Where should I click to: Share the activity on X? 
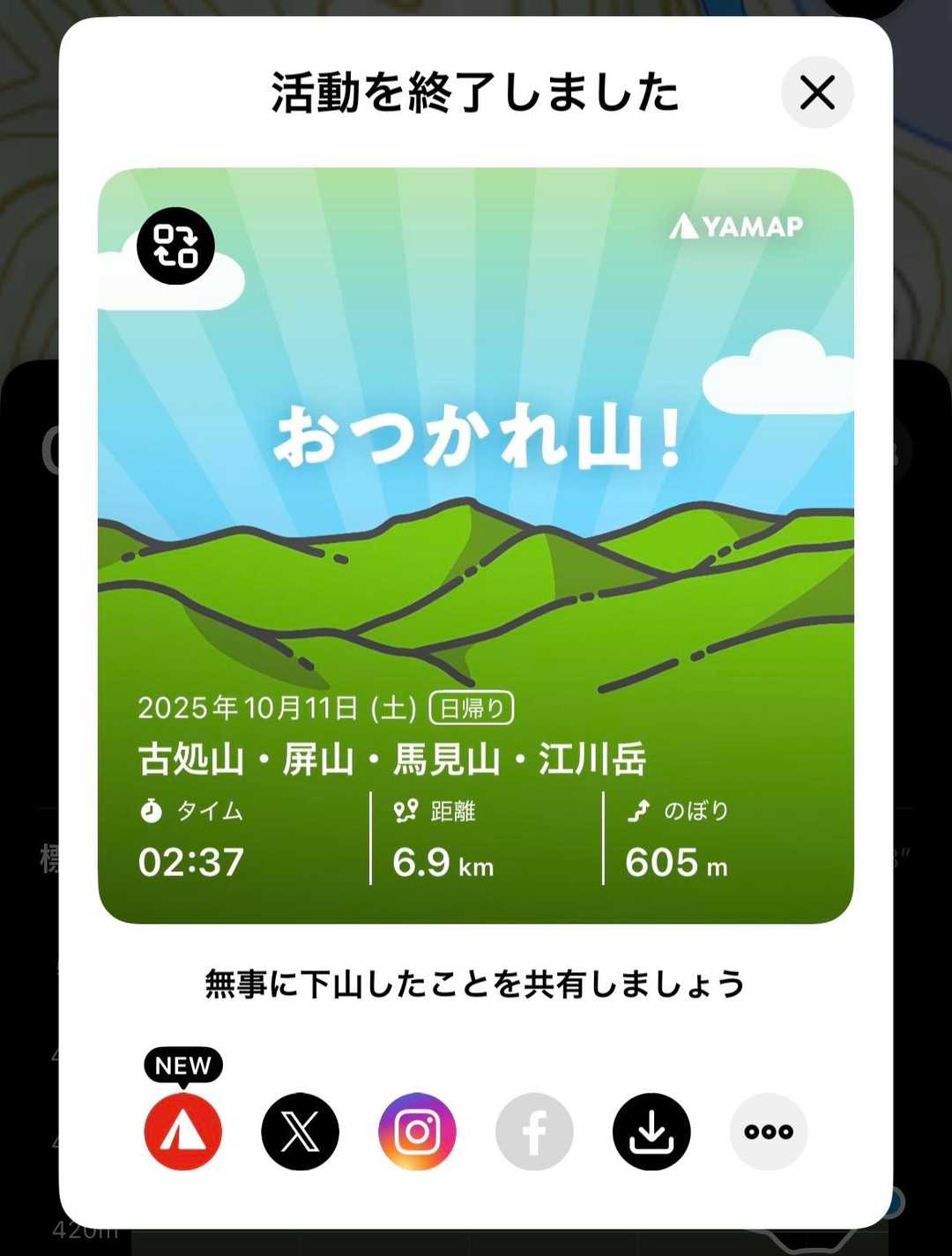(x=300, y=1132)
